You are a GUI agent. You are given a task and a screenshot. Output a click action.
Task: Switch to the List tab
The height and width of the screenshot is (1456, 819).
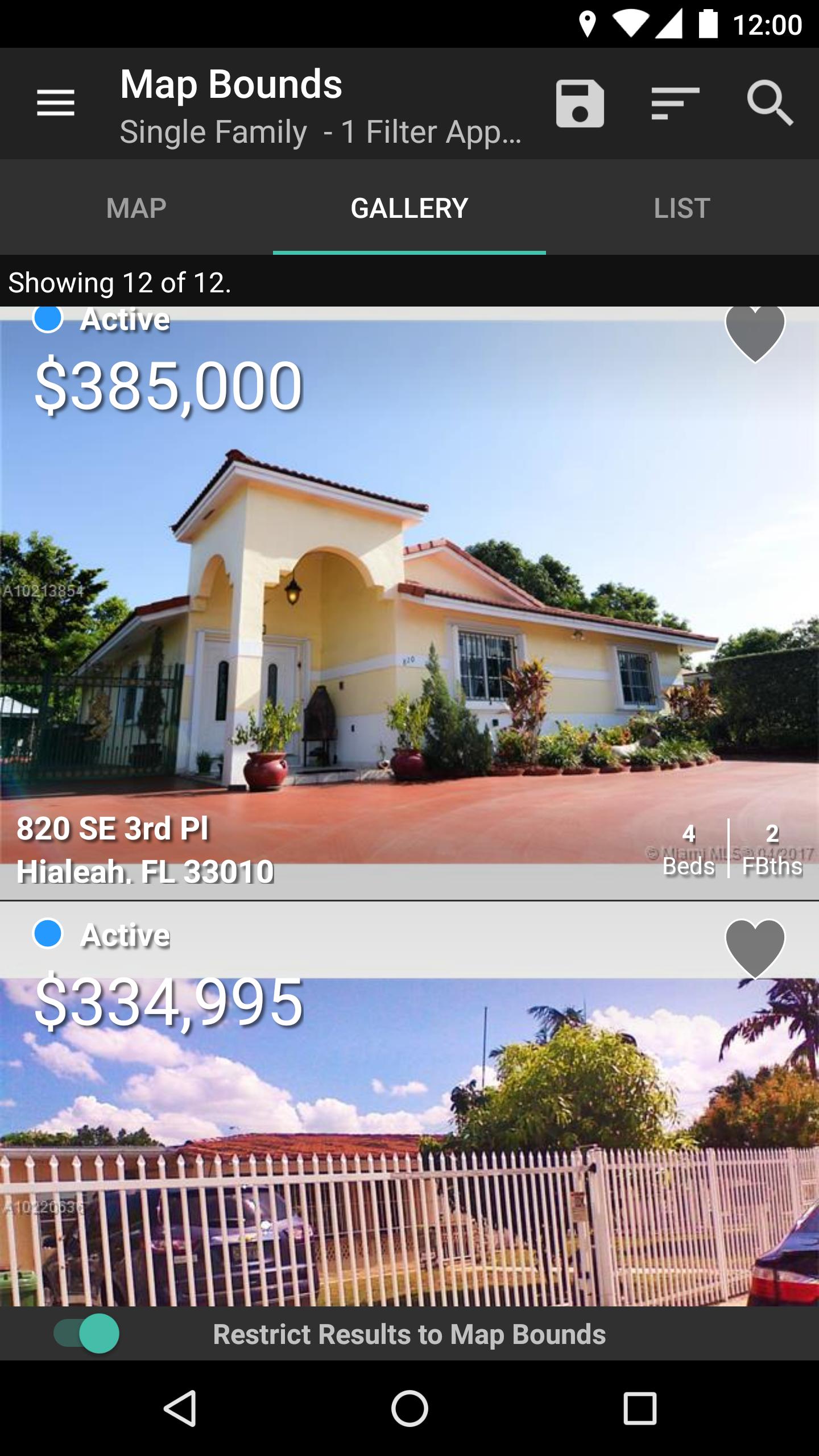(682, 208)
